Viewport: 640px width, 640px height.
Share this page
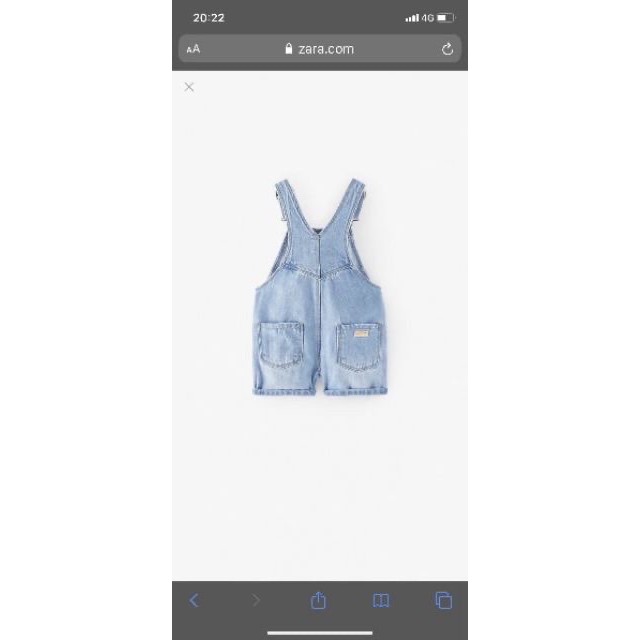318,600
